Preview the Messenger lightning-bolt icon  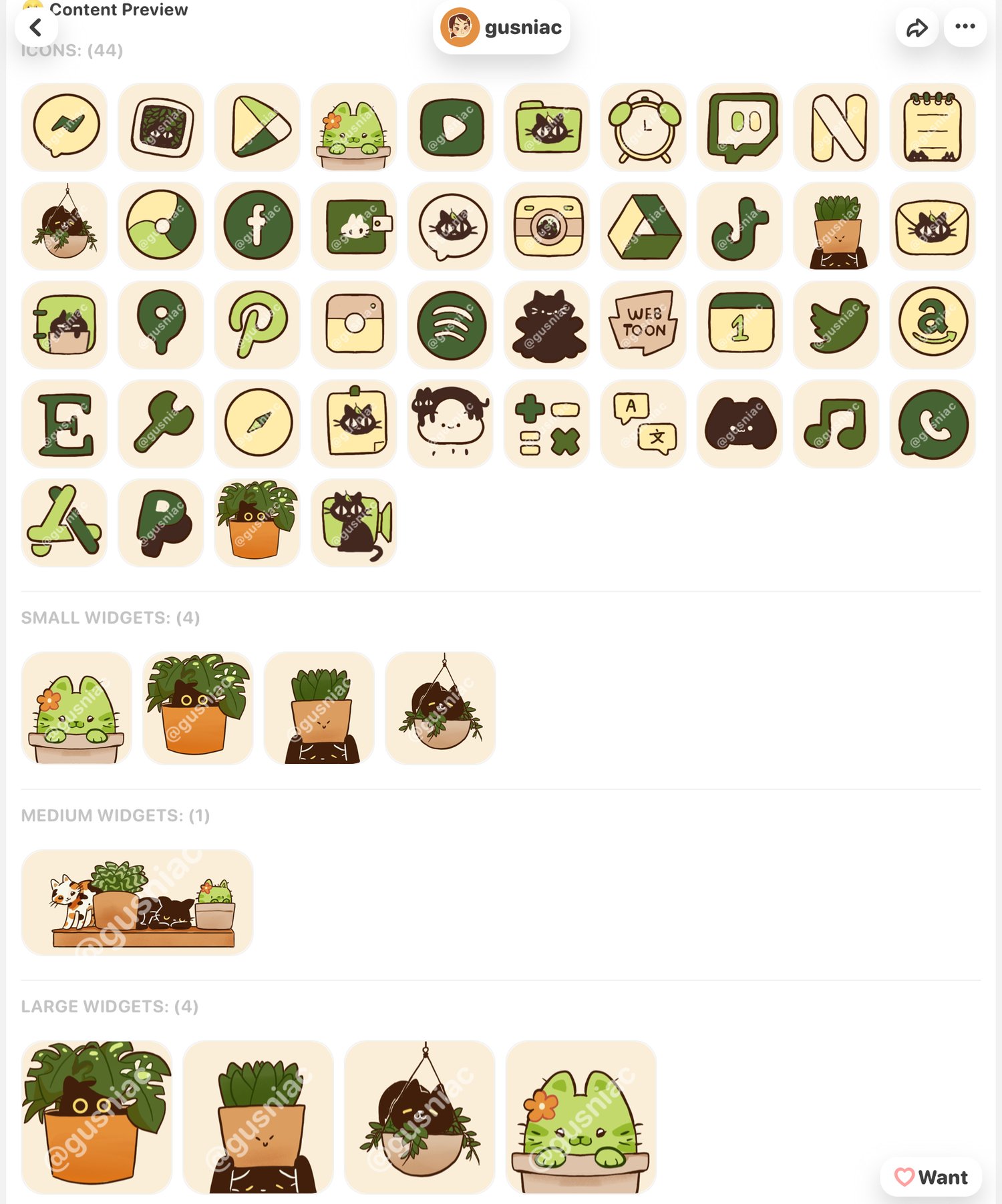[65, 127]
